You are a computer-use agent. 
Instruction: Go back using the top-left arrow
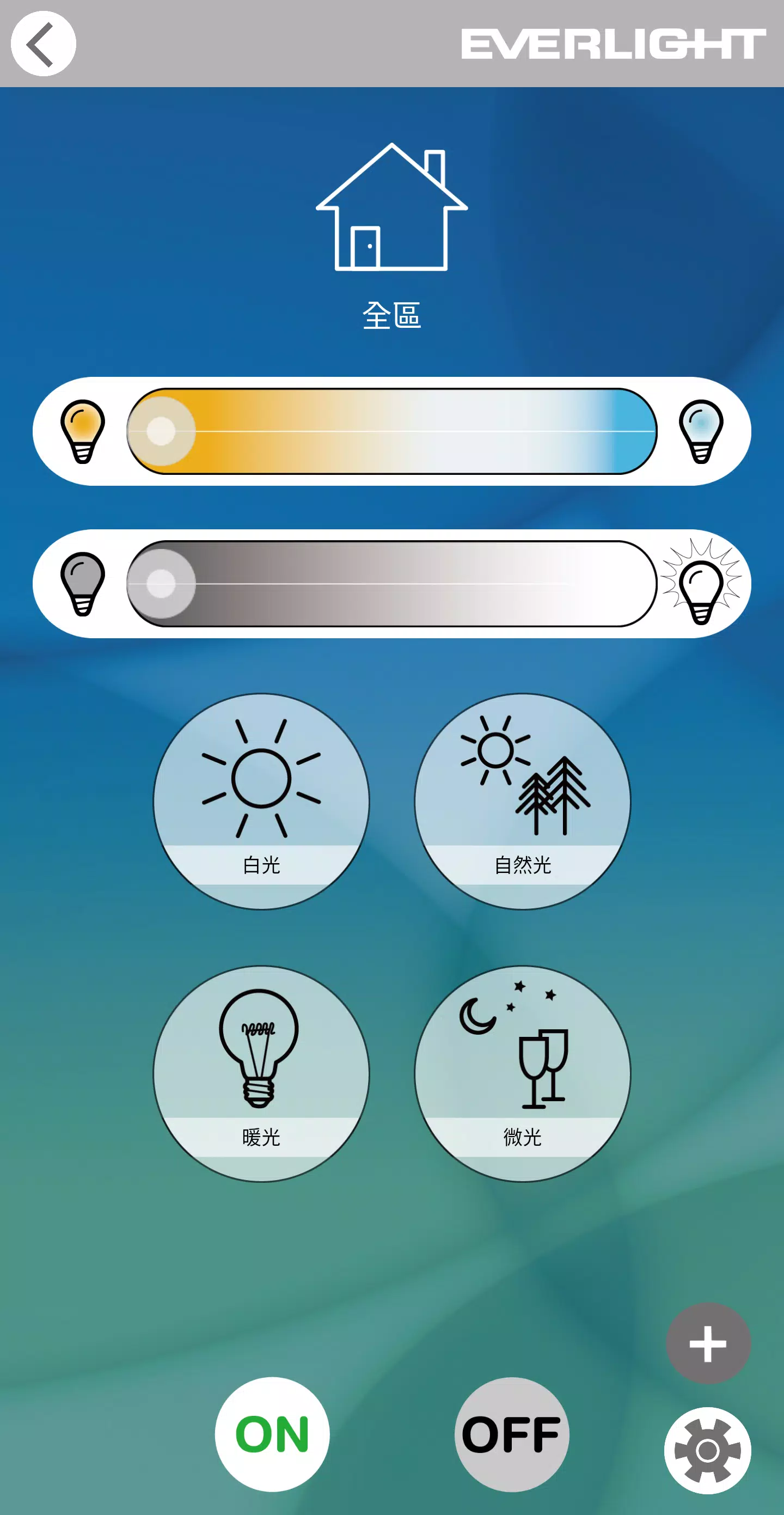click(44, 44)
